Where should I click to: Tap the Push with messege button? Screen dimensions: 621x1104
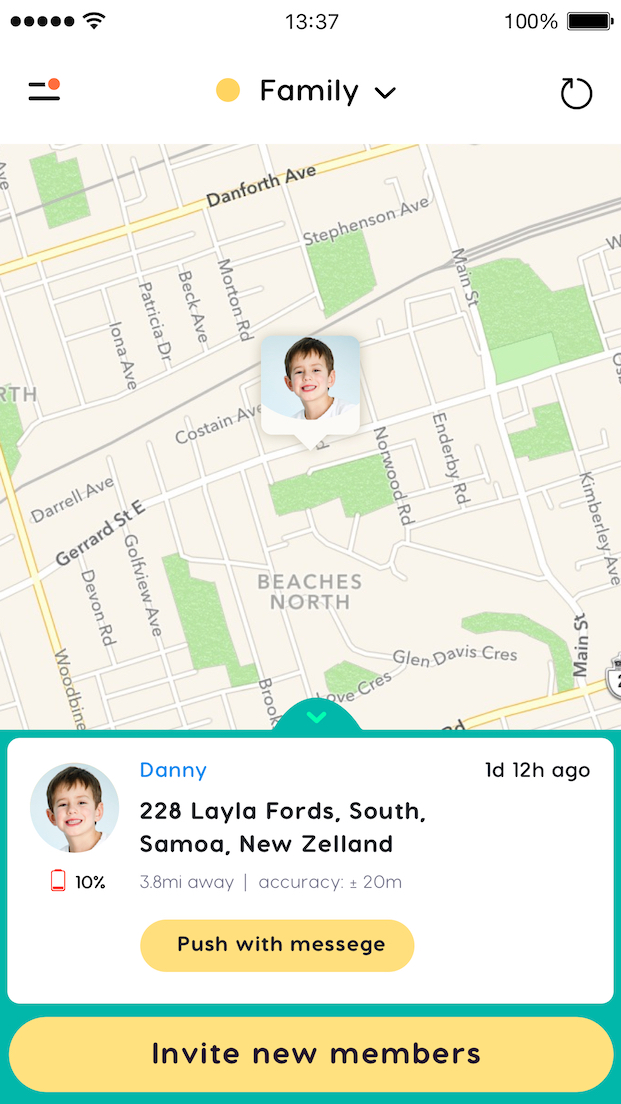[x=277, y=945]
